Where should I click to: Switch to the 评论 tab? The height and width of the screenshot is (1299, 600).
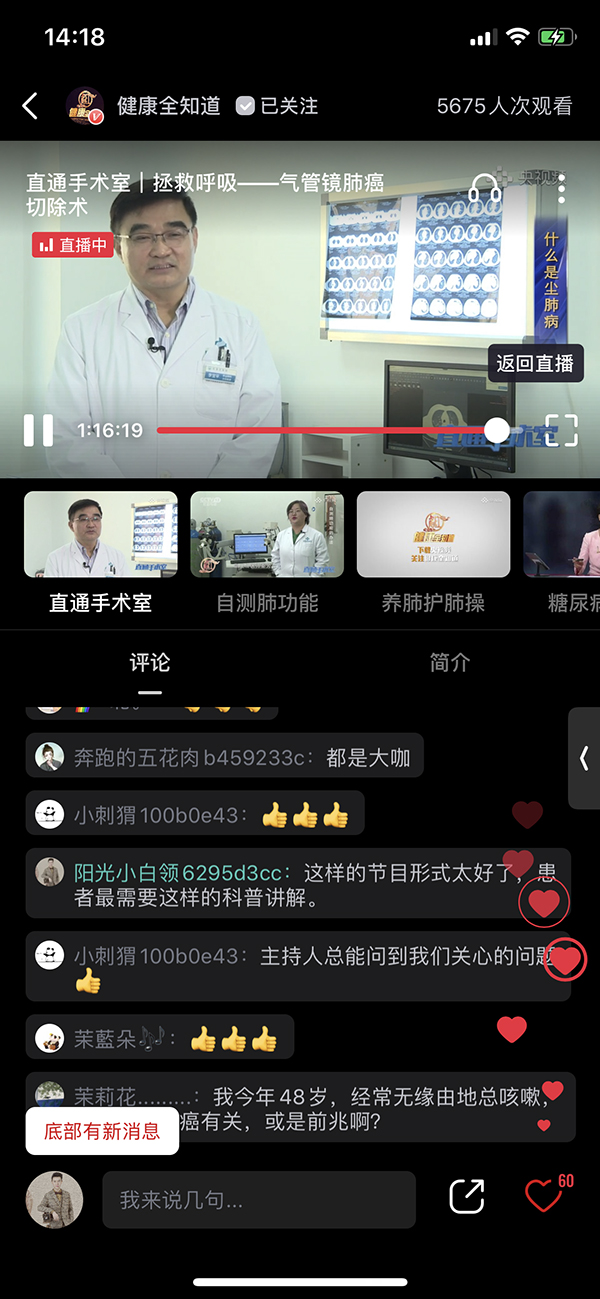pyautogui.click(x=150, y=663)
